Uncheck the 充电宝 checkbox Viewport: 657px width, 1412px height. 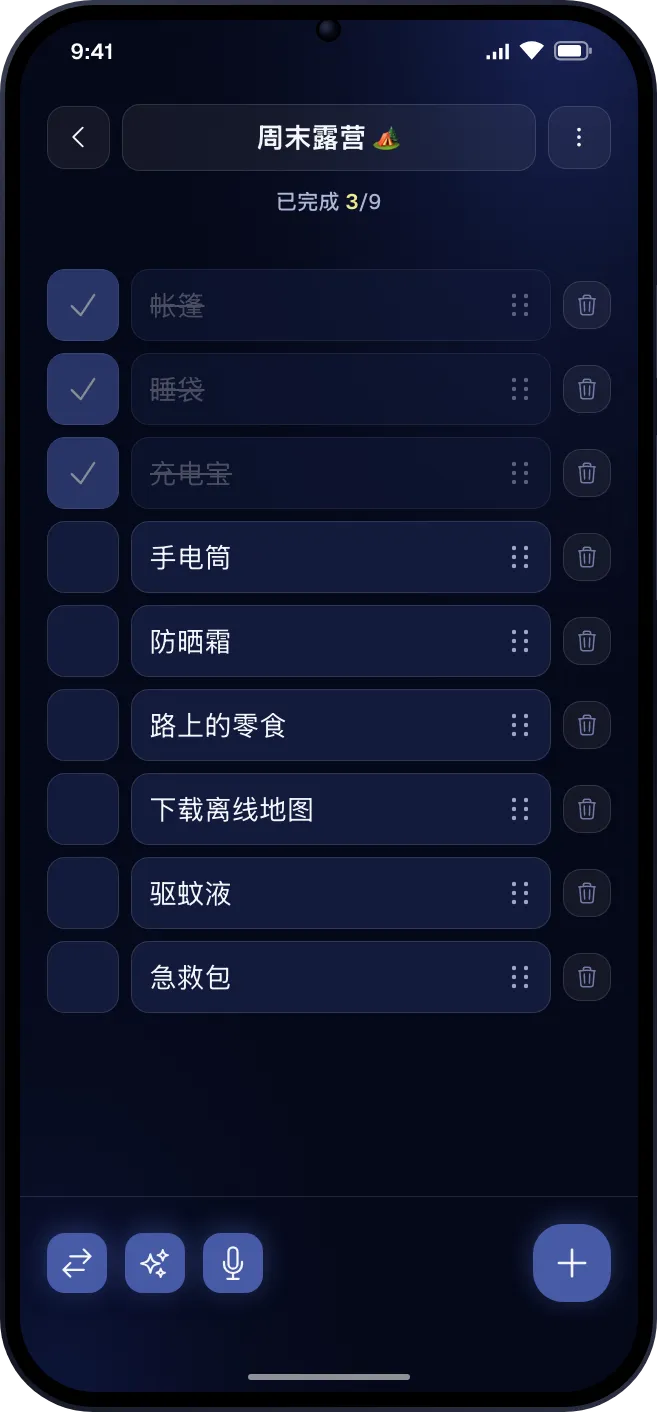83,473
